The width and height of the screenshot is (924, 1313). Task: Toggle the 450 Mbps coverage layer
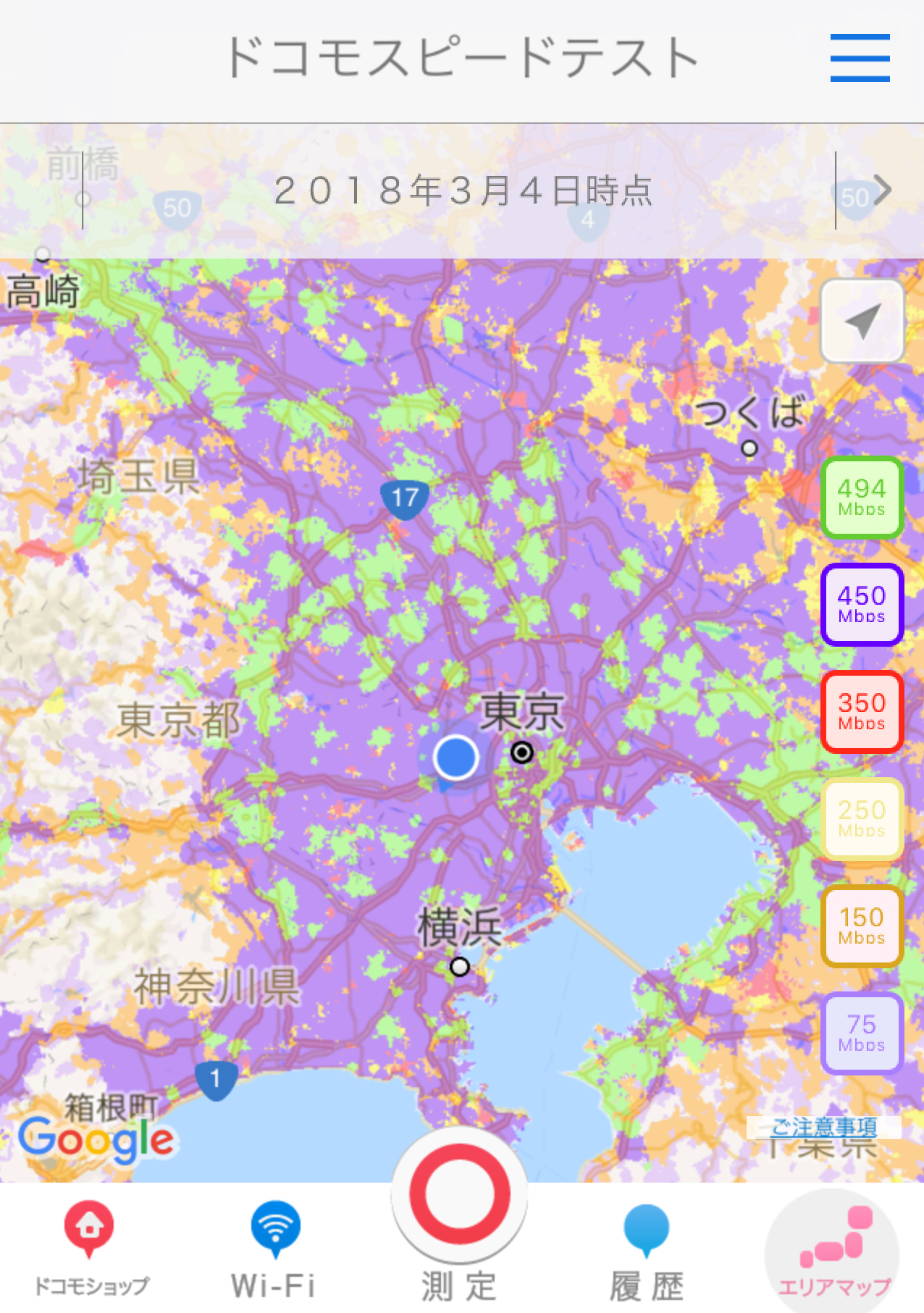pyautogui.click(x=862, y=605)
